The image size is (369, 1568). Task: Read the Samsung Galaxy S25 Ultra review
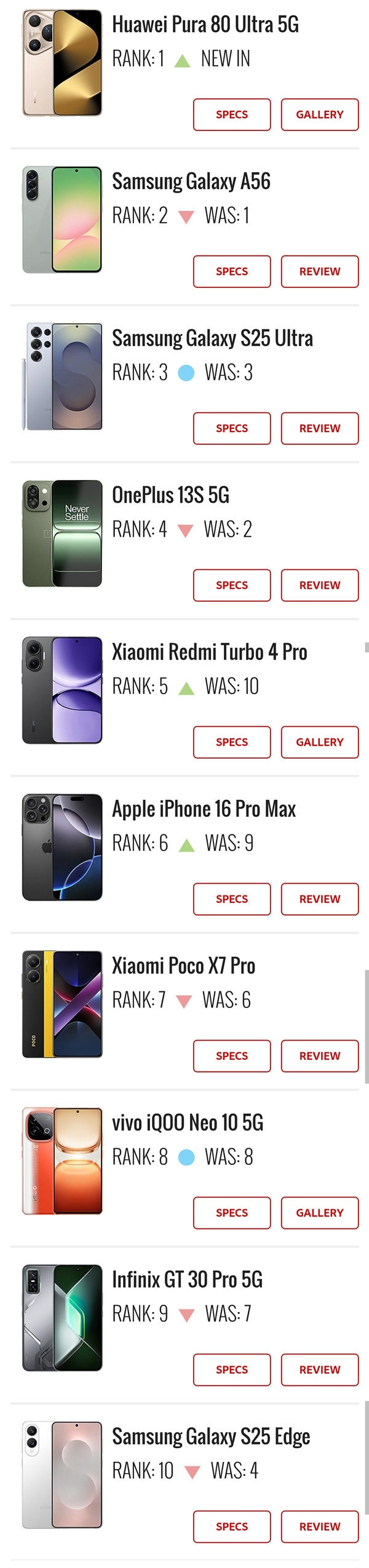pos(319,428)
